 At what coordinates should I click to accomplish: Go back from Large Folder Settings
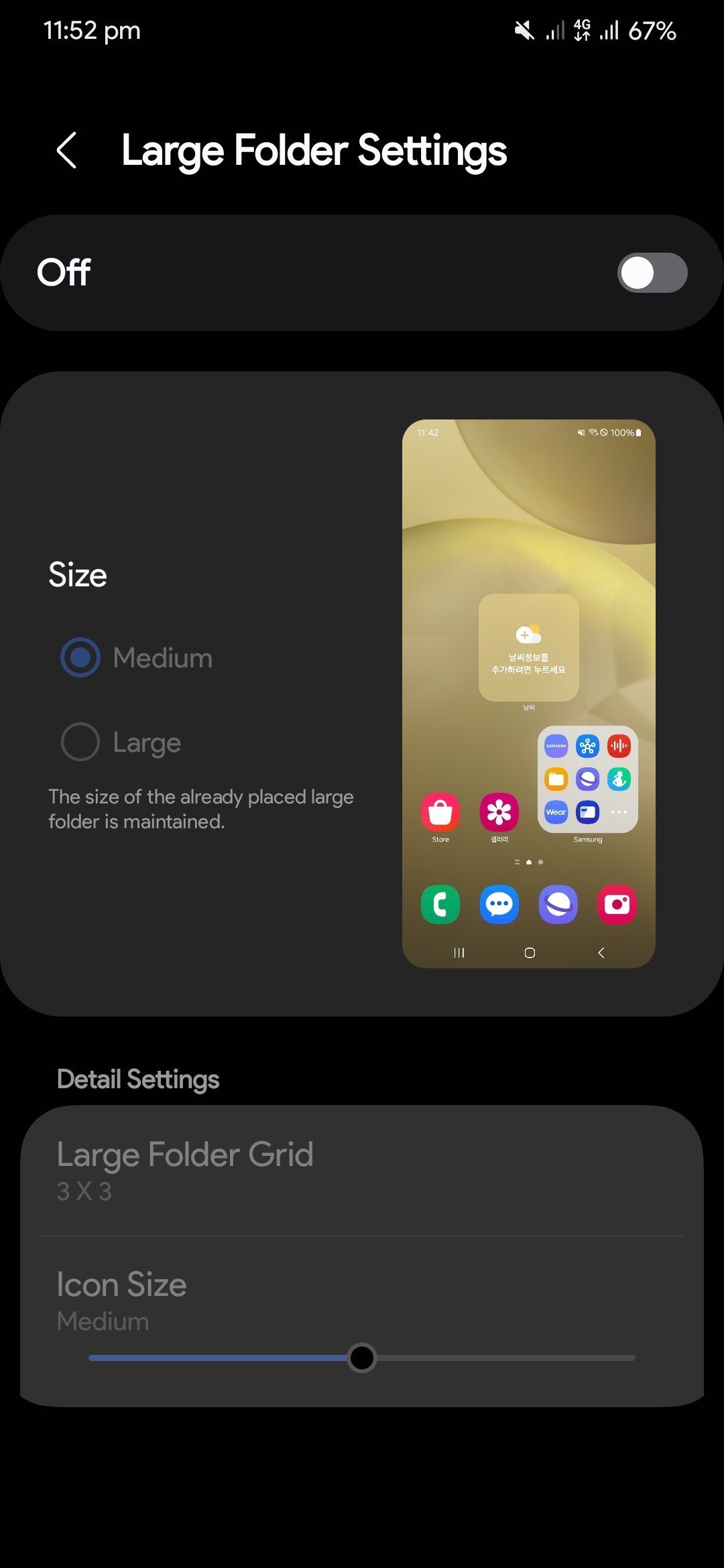67,150
